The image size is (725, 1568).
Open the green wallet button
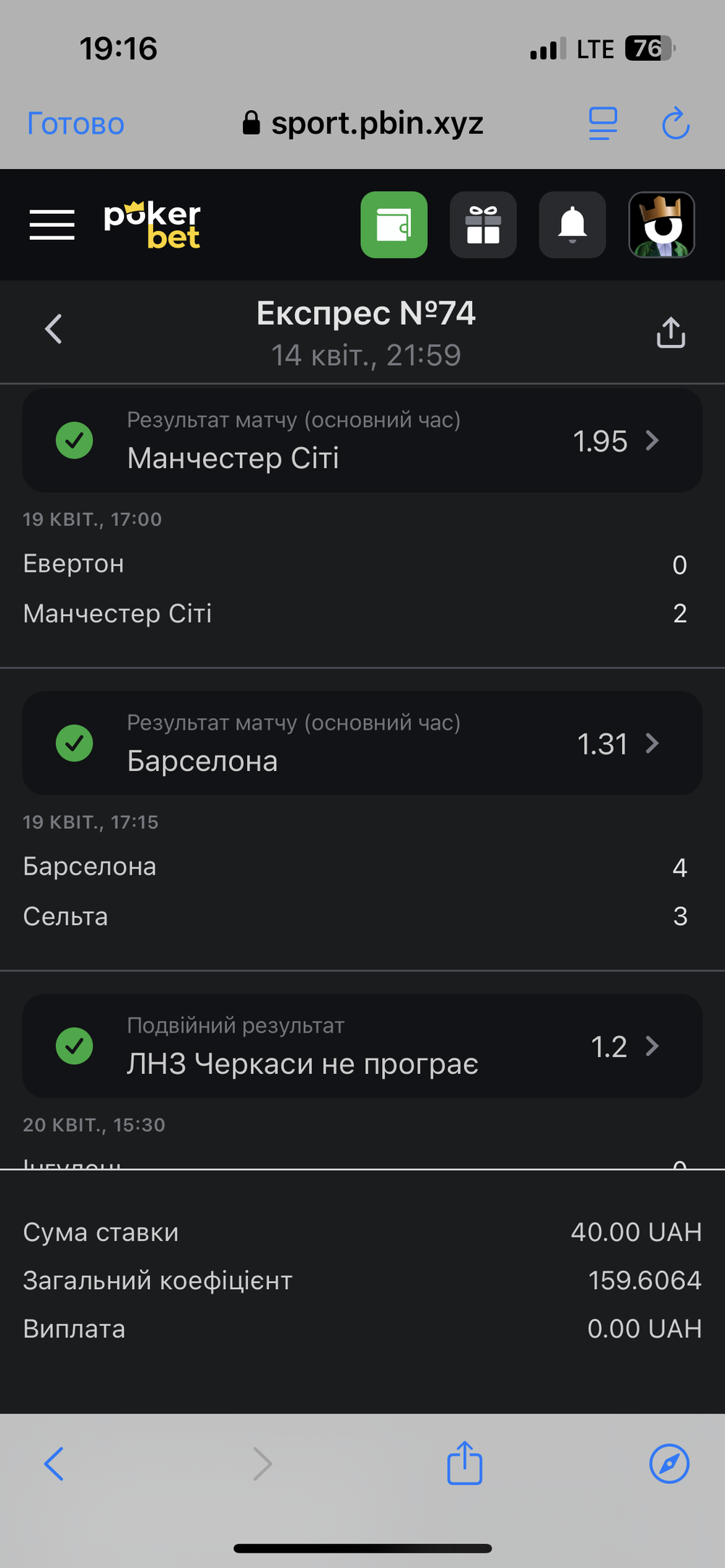click(x=394, y=225)
